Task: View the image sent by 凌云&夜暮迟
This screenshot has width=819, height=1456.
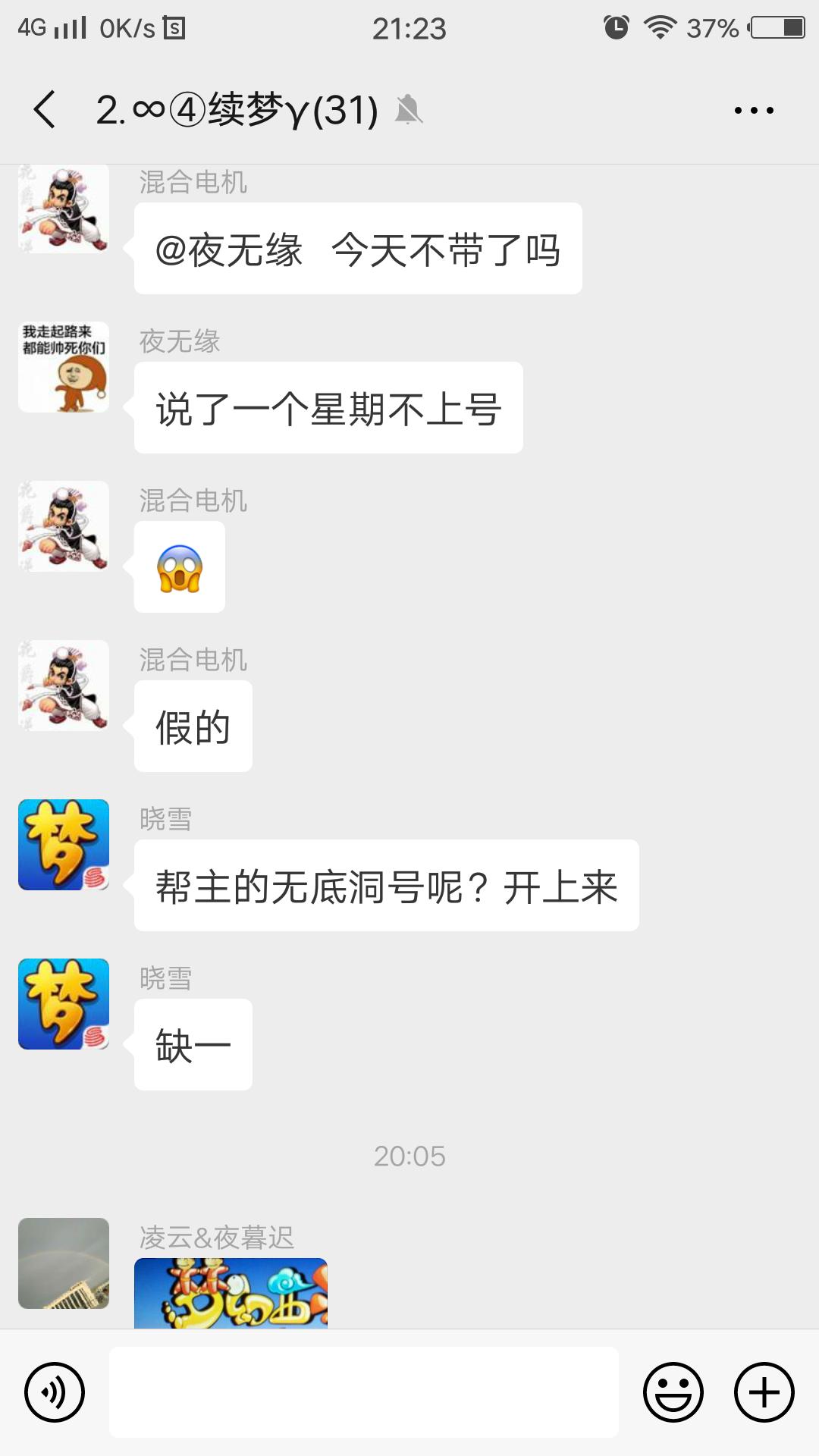Action: tap(231, 1293)
